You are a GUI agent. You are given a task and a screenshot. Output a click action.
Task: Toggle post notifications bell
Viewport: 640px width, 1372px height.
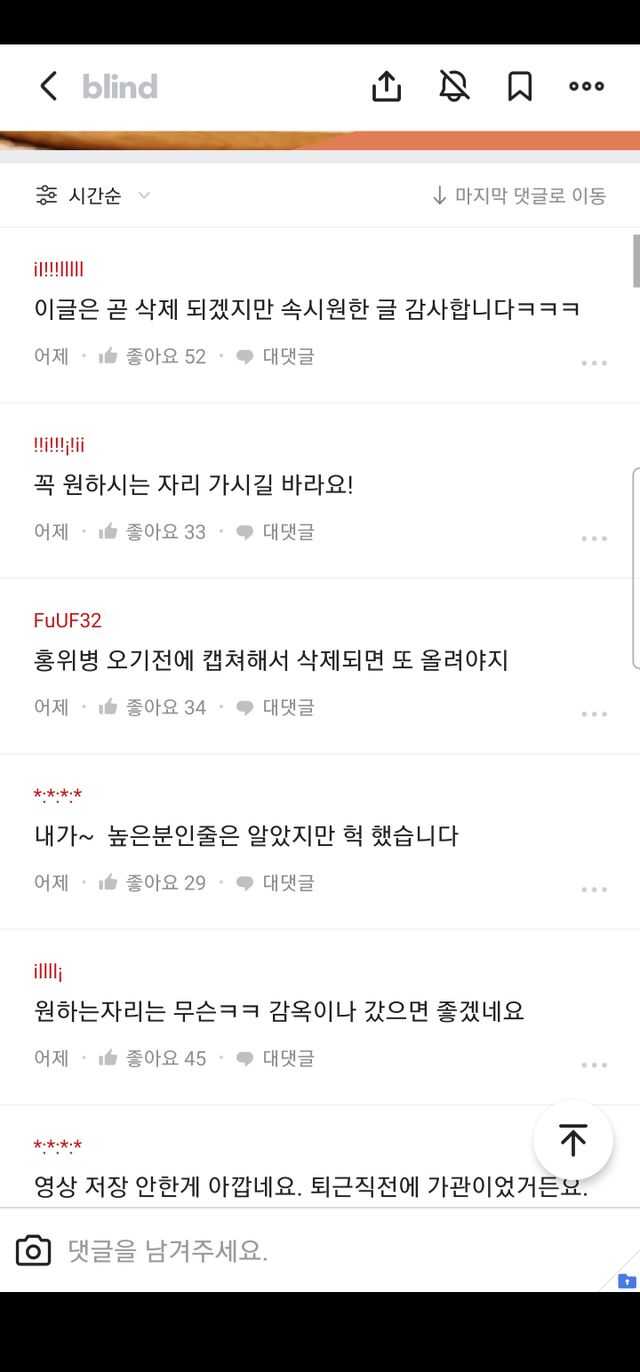(x=454, y=86)
